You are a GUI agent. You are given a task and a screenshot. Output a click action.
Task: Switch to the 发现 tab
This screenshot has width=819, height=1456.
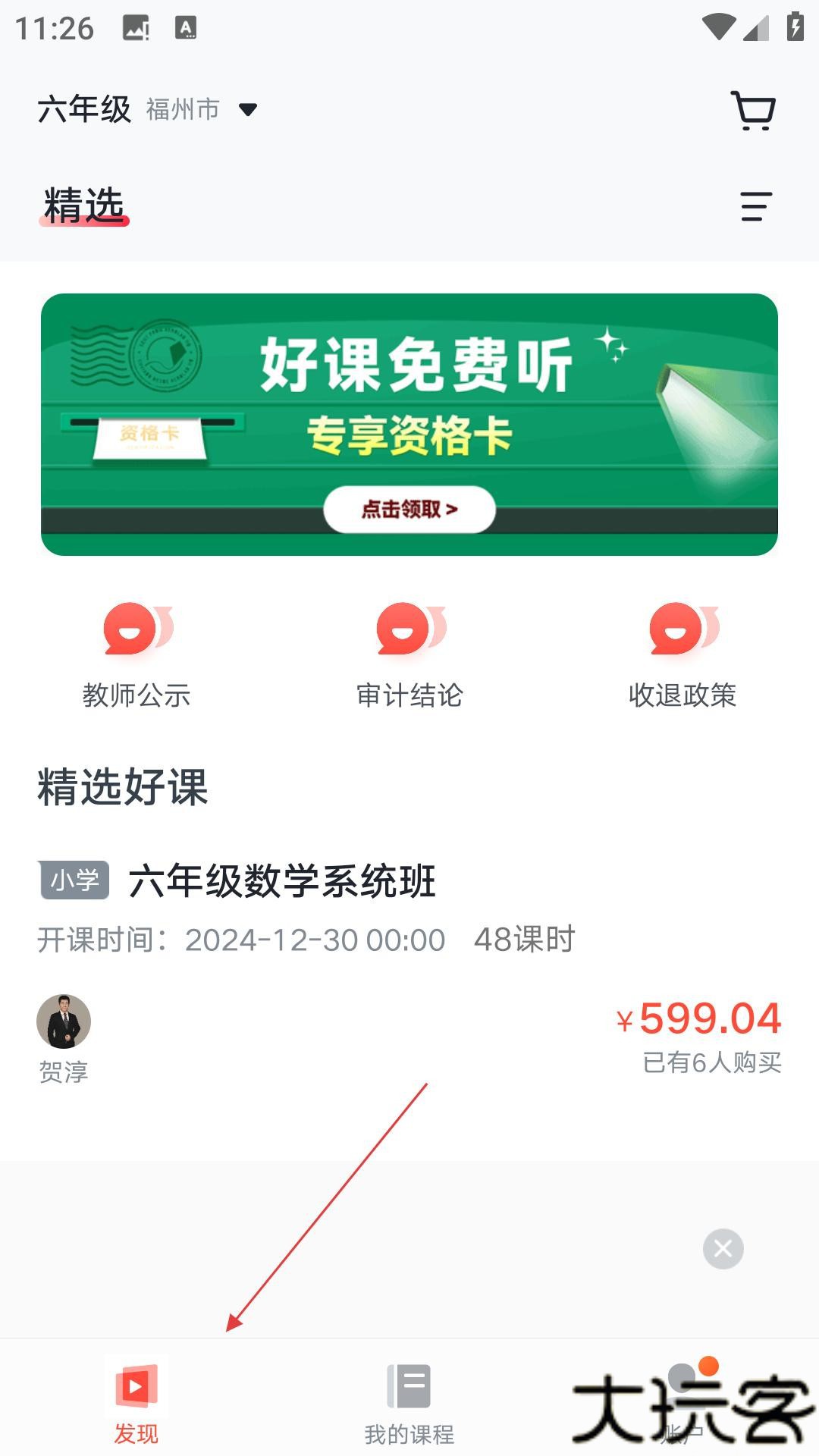click(x=136, y=1401)
